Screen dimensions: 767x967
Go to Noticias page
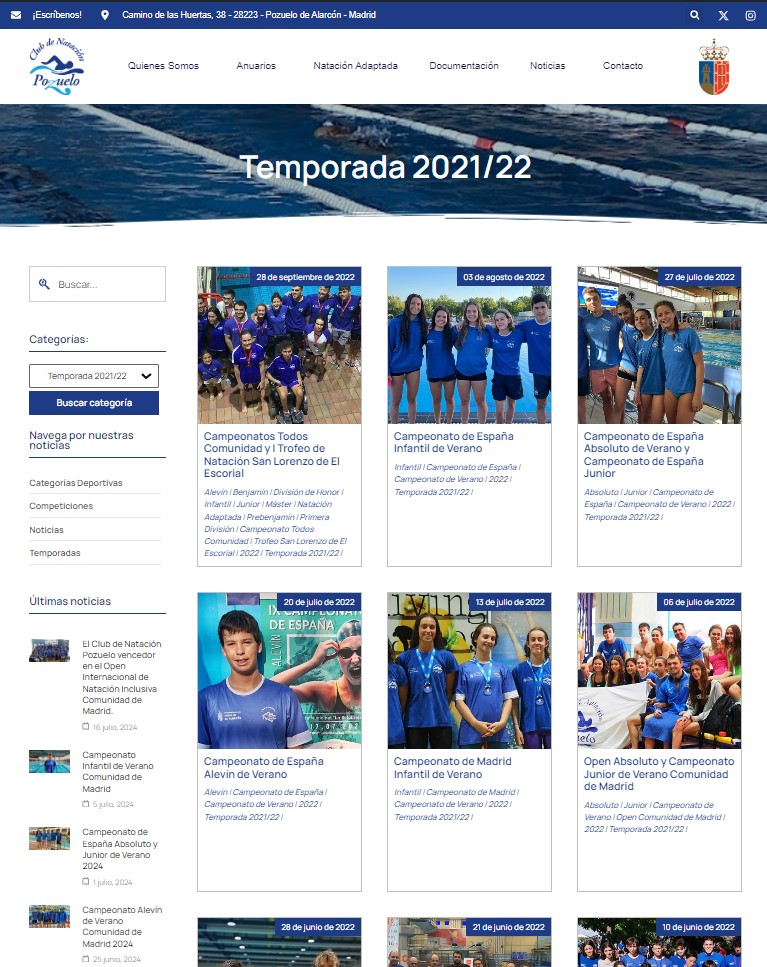[547, 66]
